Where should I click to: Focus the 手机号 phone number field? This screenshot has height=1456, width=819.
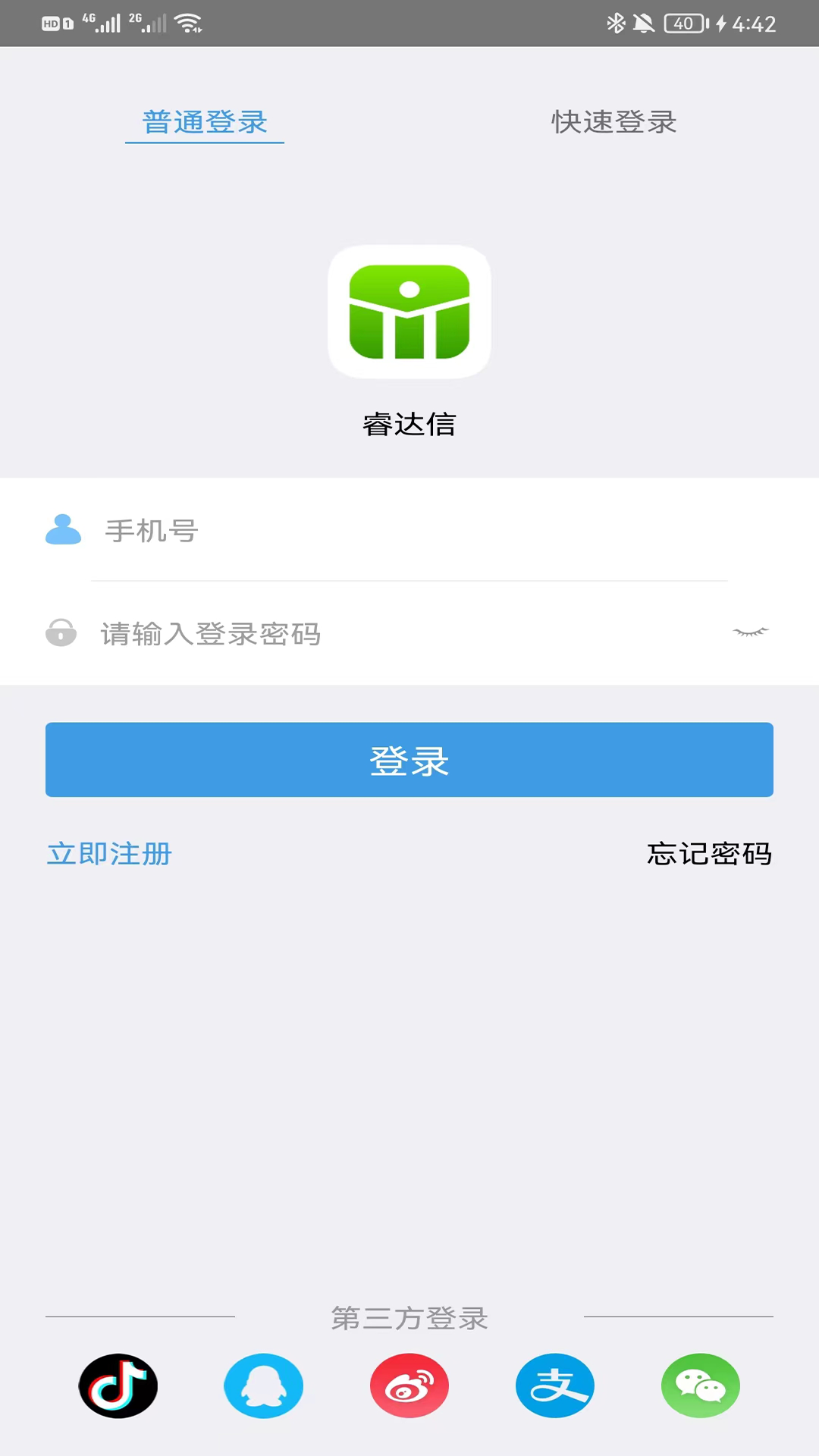click(409, 531)
